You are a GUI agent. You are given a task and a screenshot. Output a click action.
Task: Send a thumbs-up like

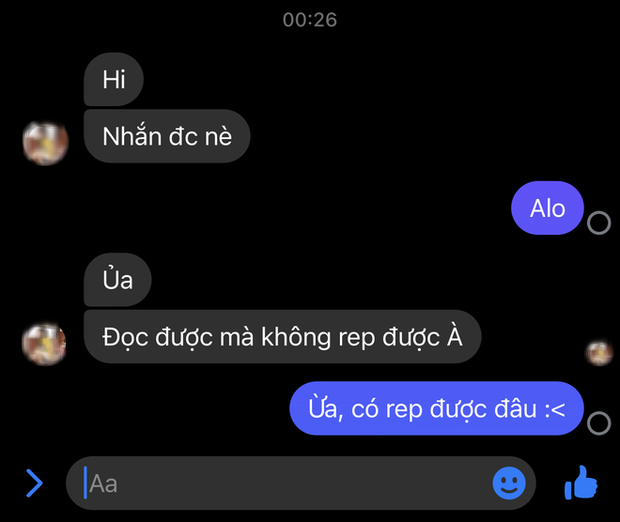(x=581, y=484)
